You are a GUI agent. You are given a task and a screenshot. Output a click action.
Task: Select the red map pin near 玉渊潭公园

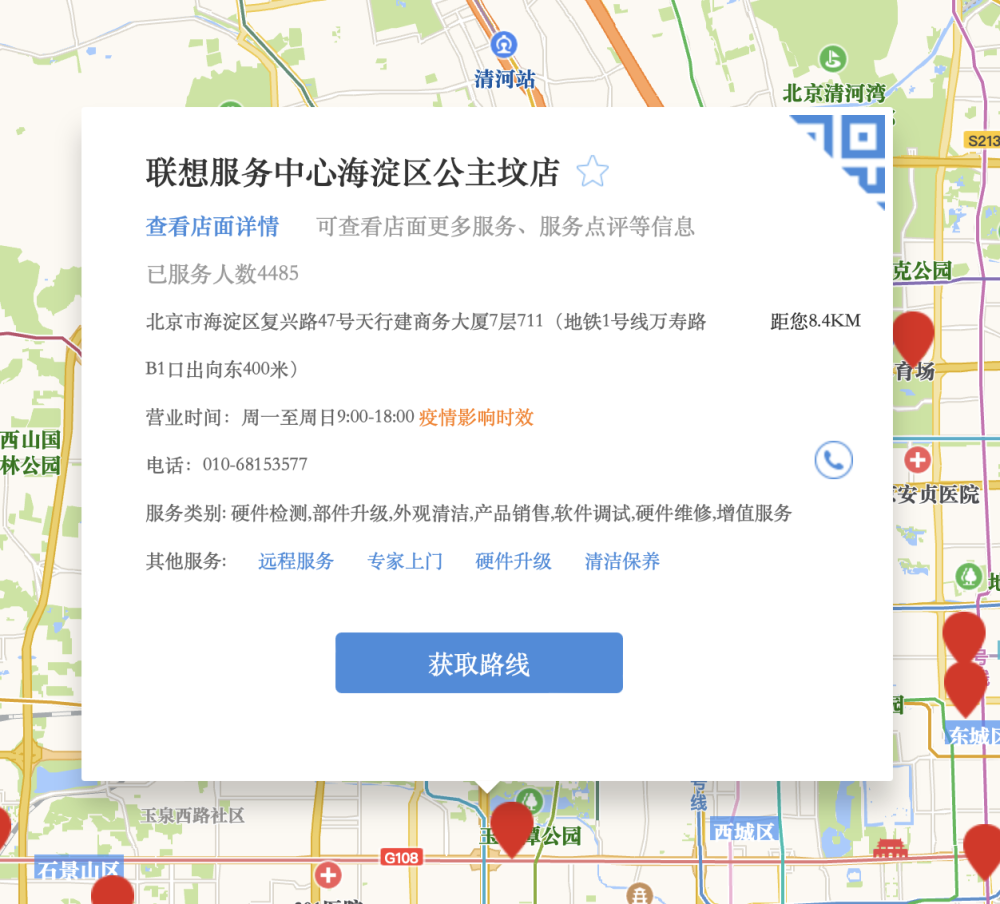pyautogui.click(x=512, y=825)
